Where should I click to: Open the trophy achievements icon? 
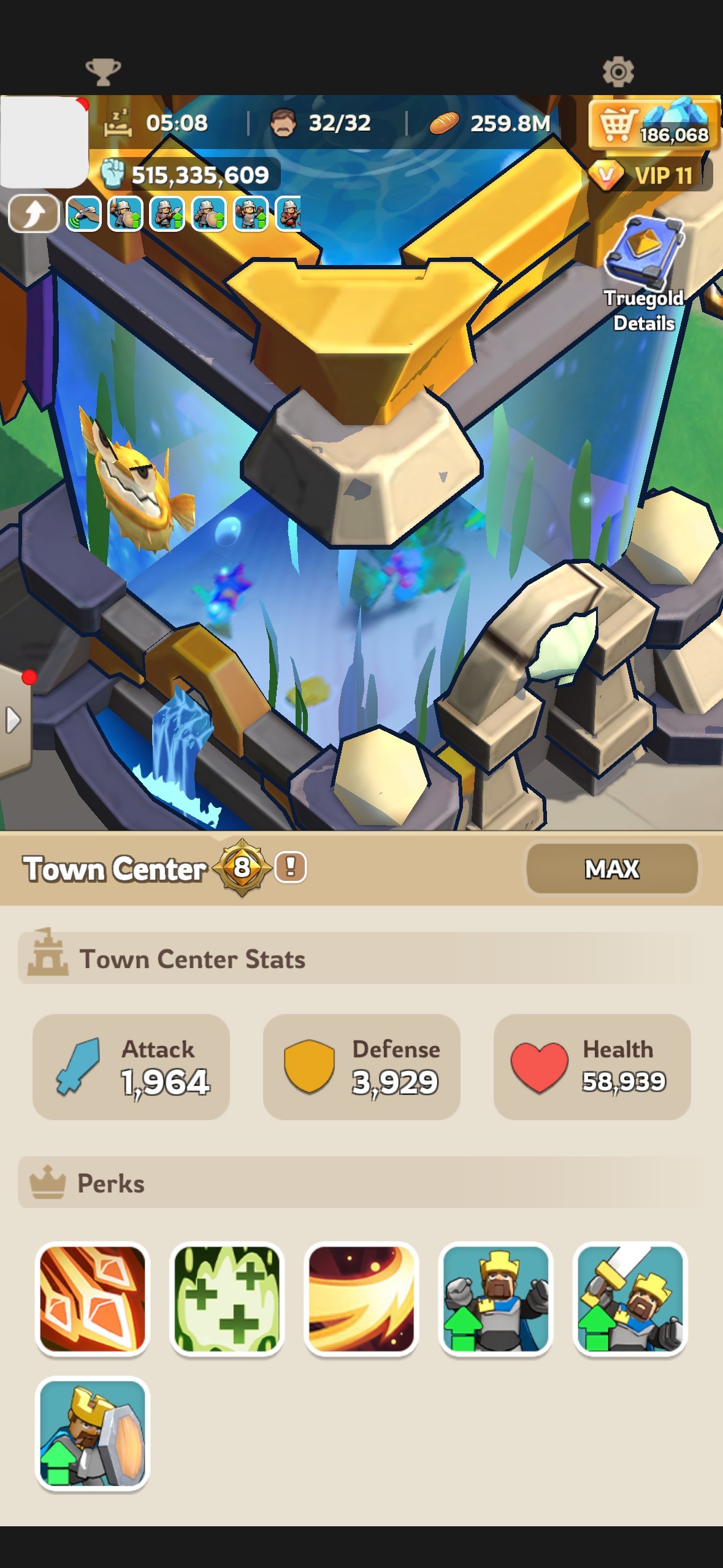pos(103,72)
